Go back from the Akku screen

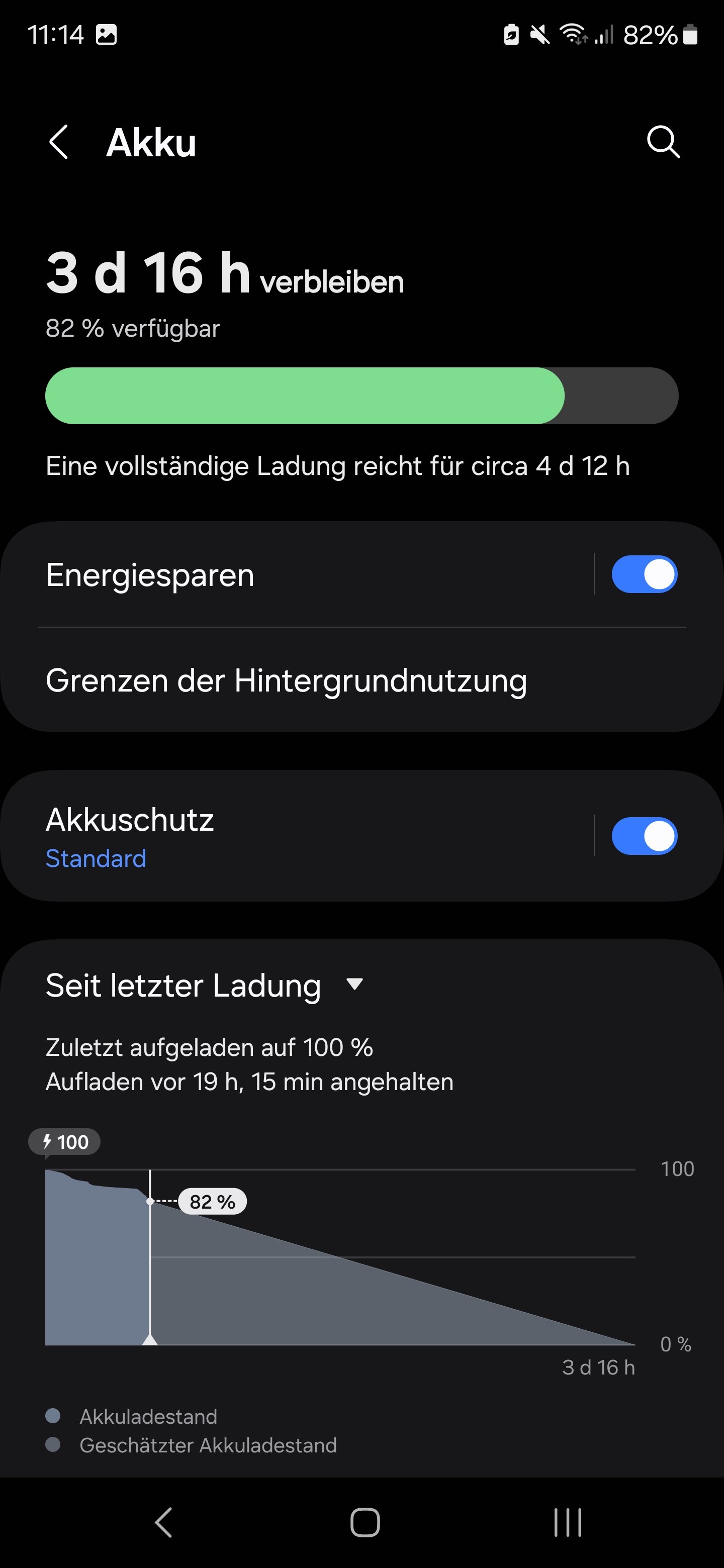[58, 142]
